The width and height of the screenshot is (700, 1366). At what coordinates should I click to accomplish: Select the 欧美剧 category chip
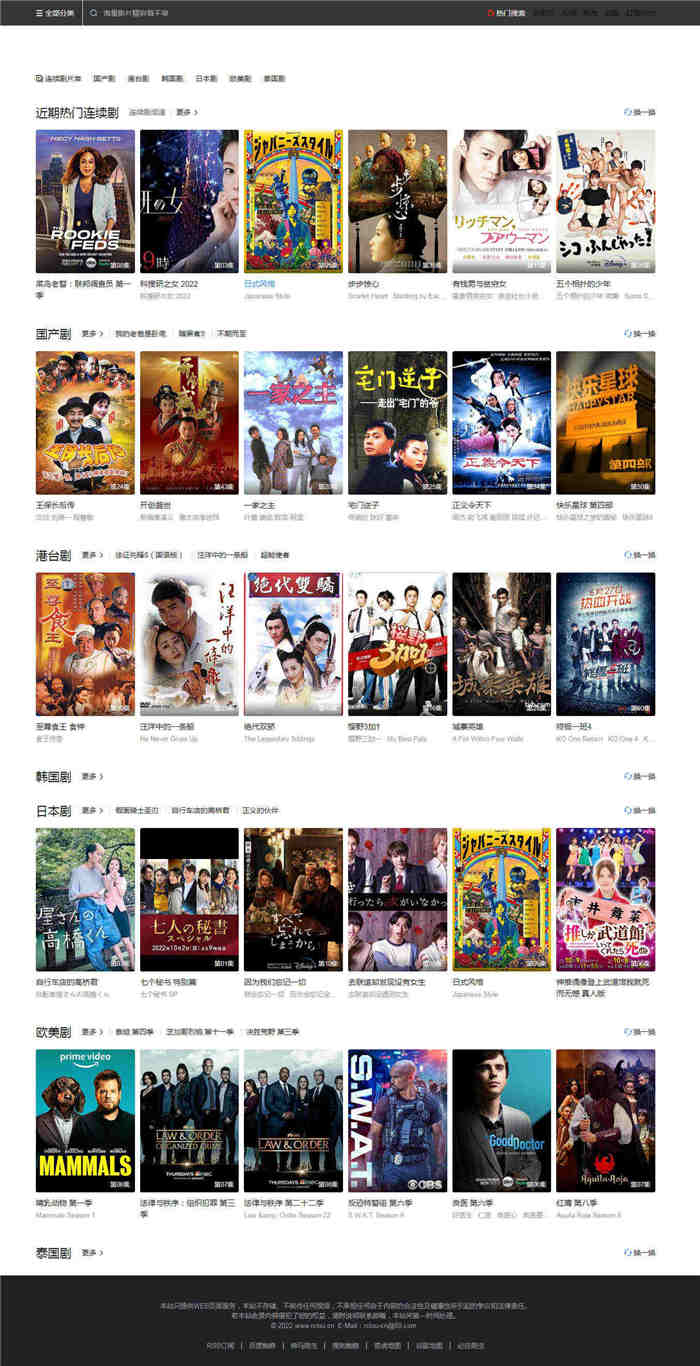[x=240, y=78]
